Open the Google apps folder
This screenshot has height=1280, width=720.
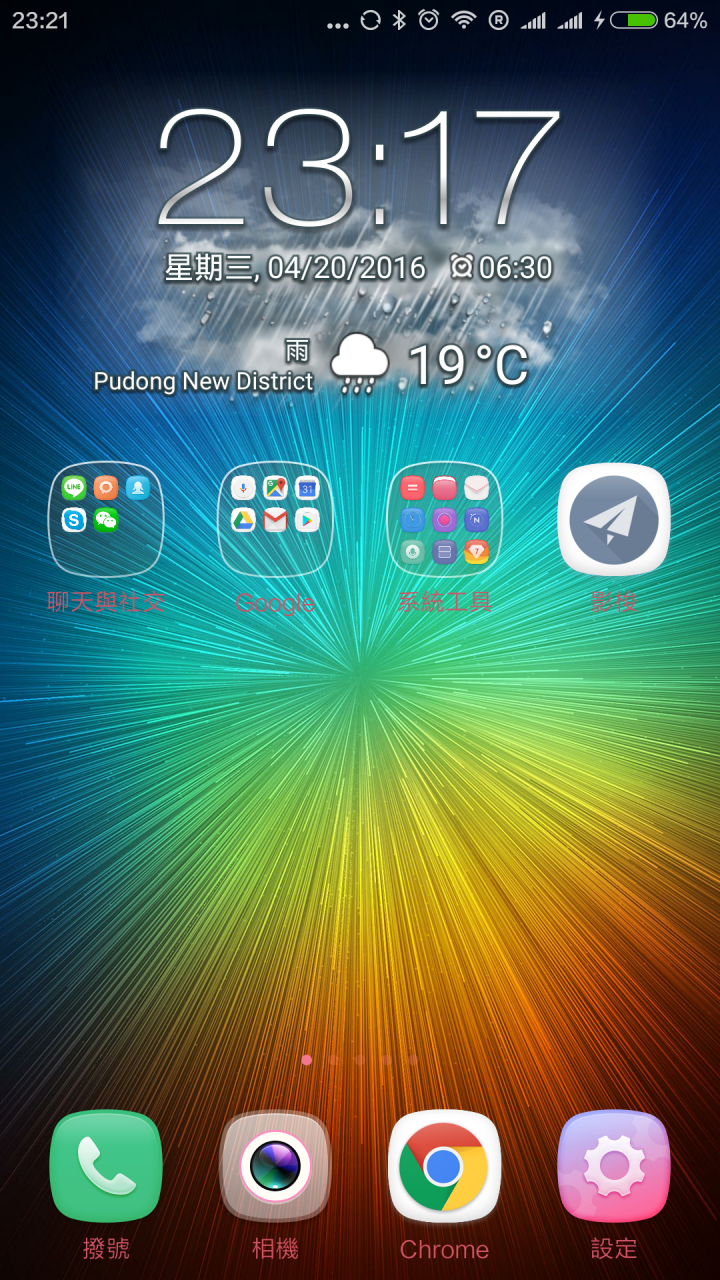click(275, 519)
